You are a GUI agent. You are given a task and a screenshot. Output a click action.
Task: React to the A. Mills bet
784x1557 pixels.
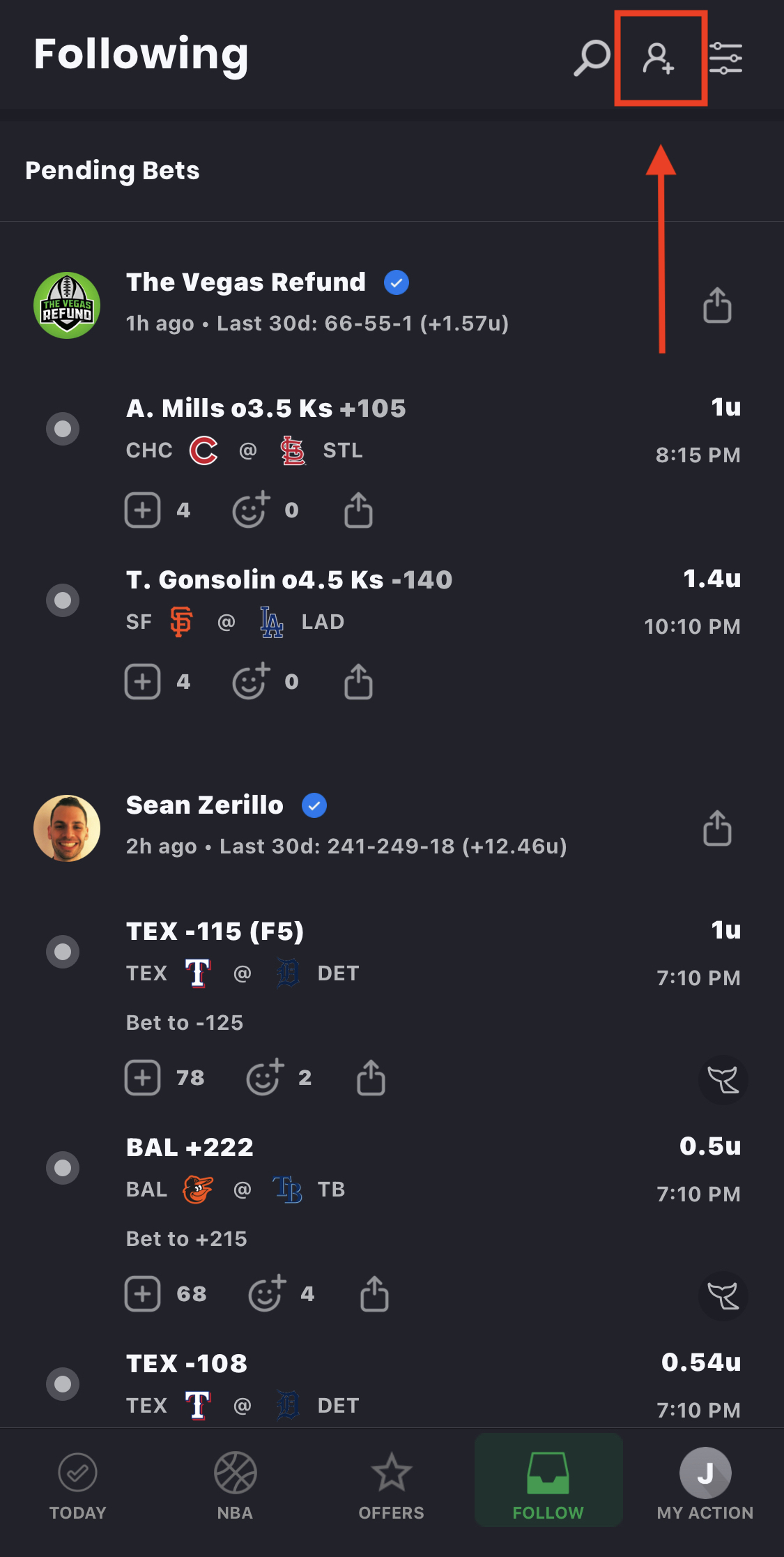pos(251,510)
